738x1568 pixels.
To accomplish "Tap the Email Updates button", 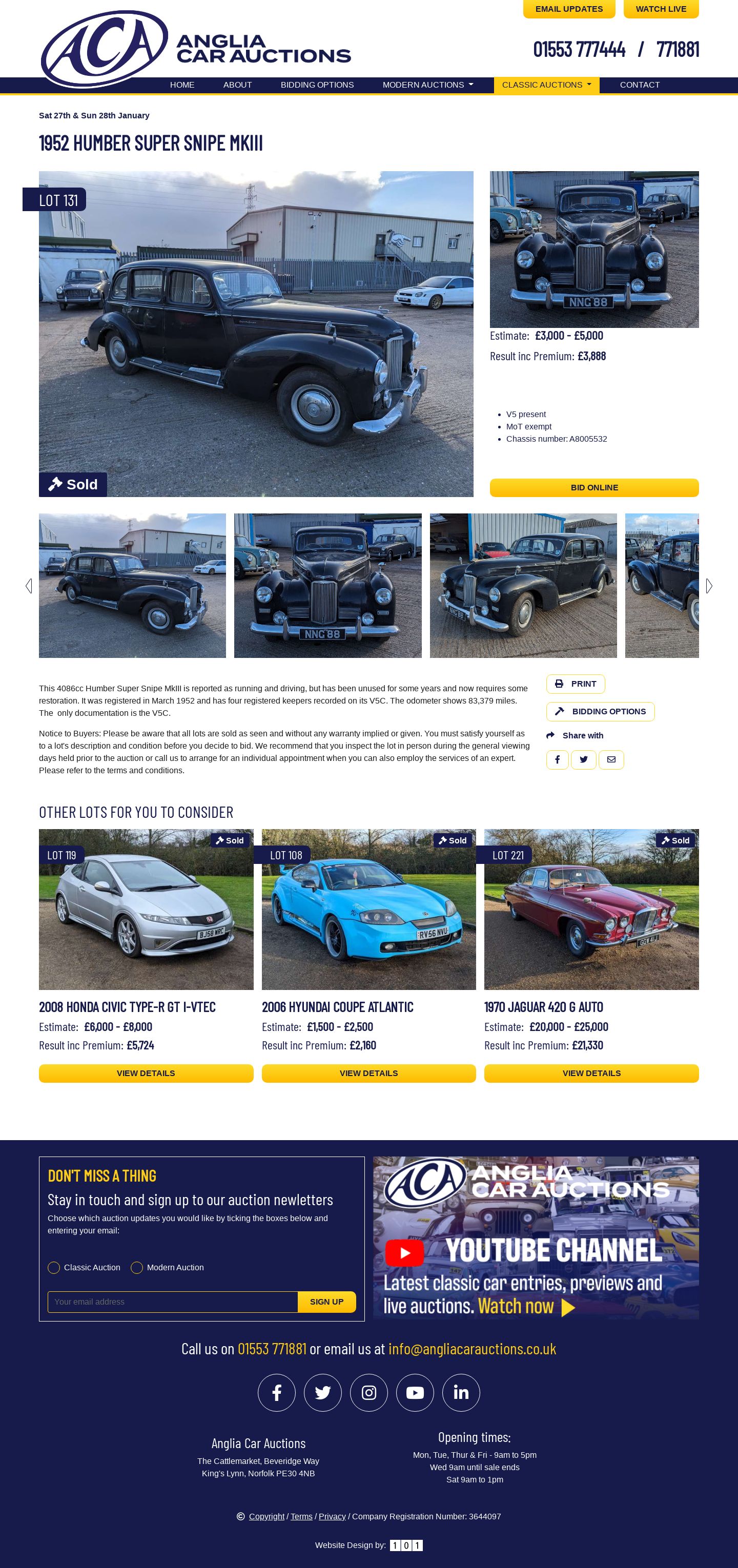I will pyautogui.click(x=569, y=9).
